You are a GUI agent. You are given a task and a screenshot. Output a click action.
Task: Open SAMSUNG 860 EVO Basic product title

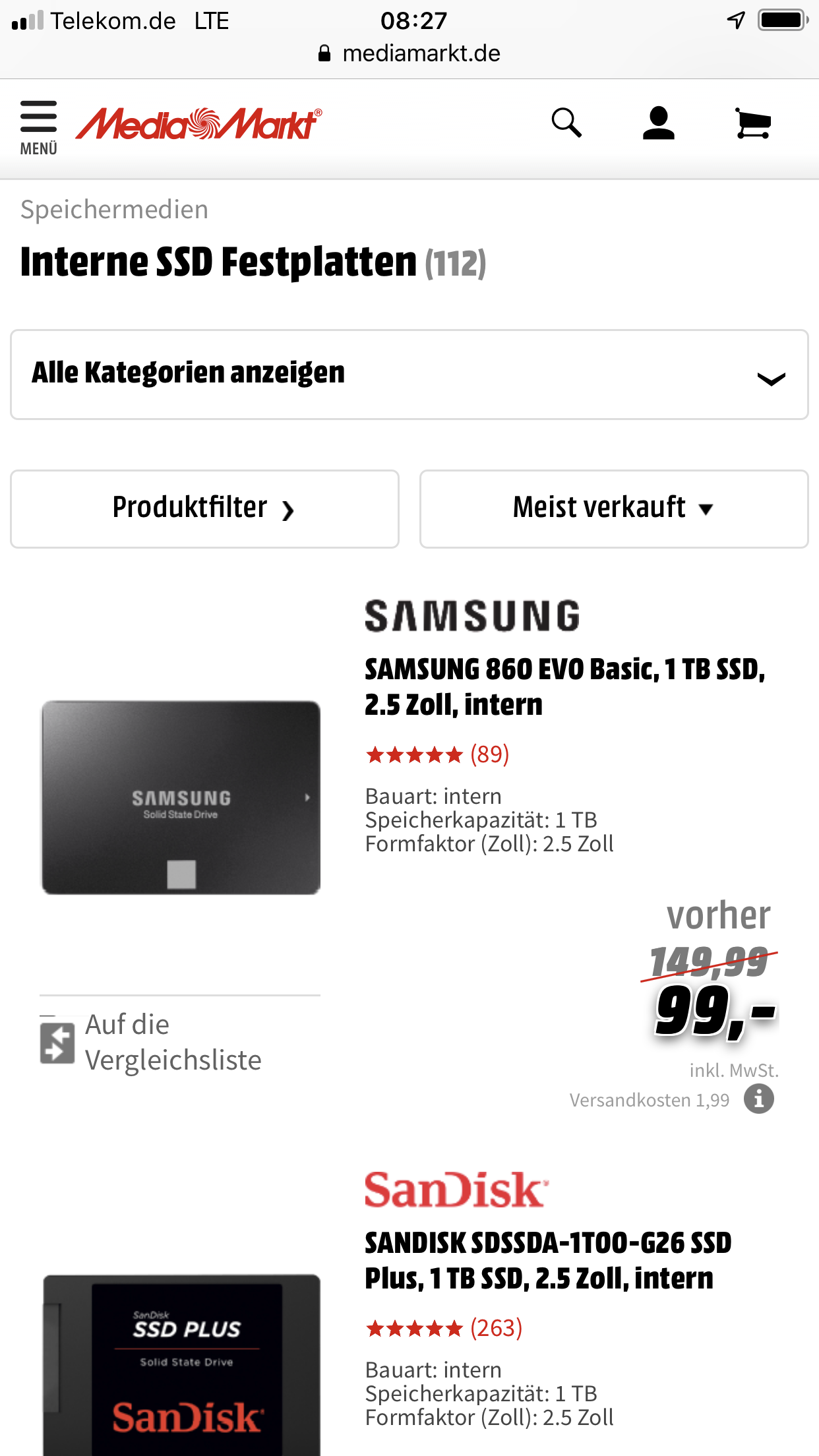coord(564,686)
